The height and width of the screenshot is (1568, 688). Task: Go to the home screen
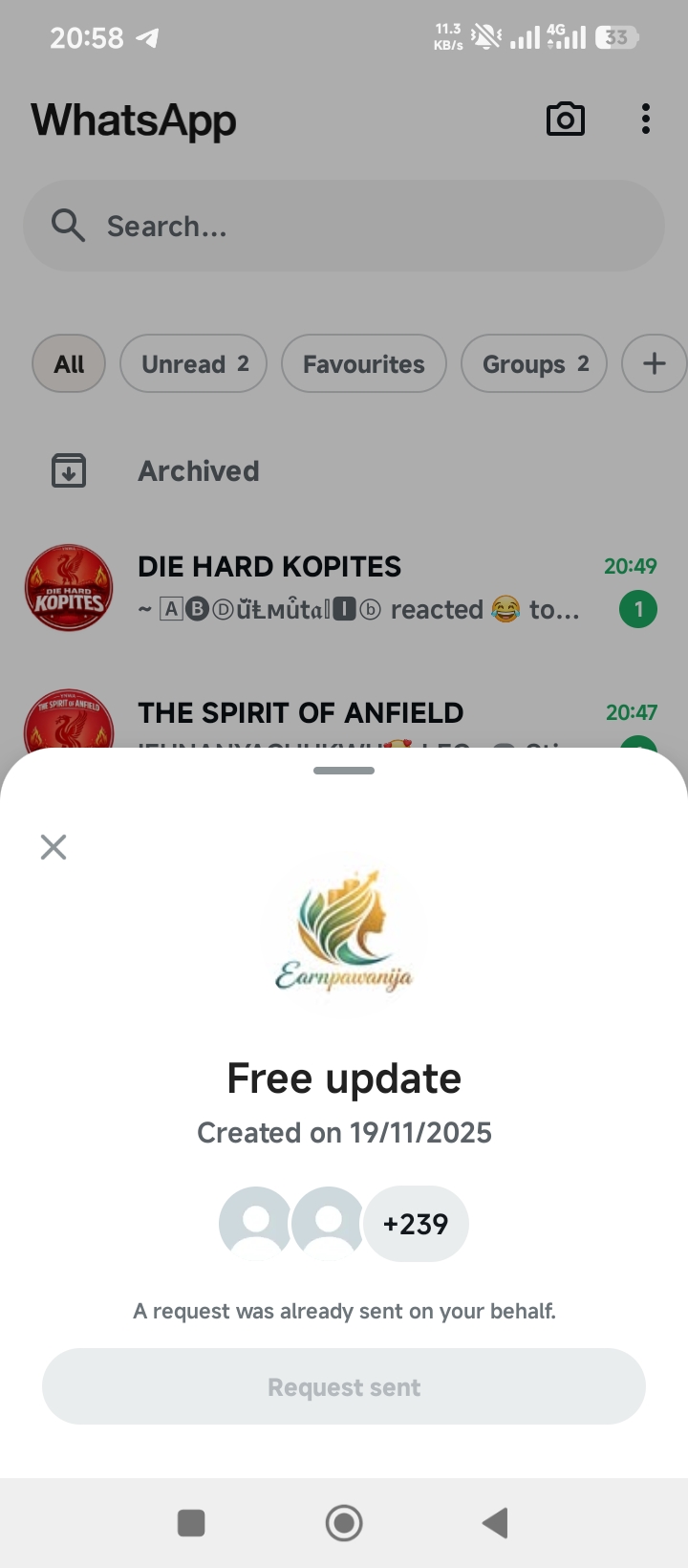pos(344,1523)
